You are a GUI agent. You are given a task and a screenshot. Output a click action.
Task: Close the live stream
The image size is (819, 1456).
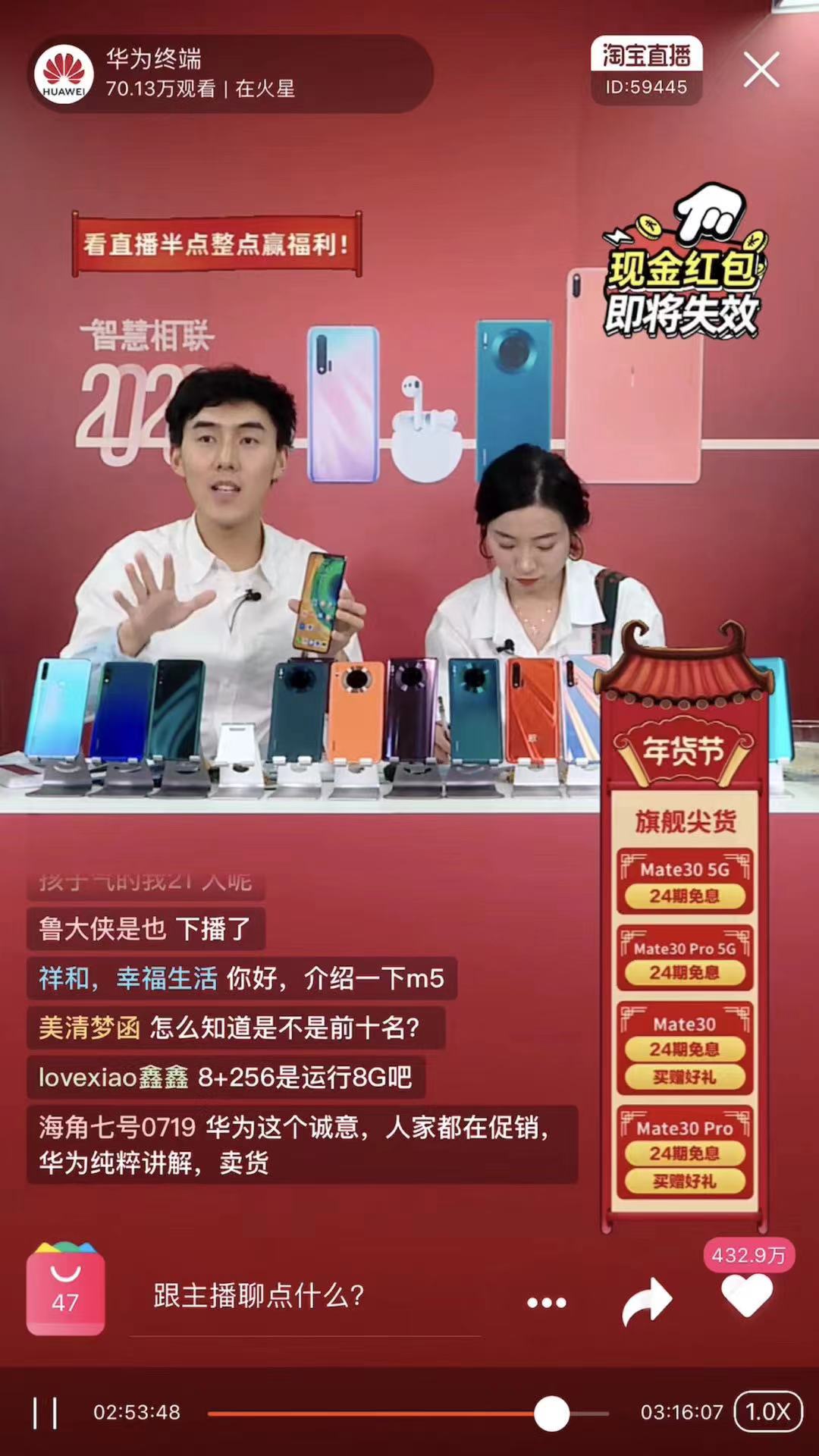click(x=761, y=71)
